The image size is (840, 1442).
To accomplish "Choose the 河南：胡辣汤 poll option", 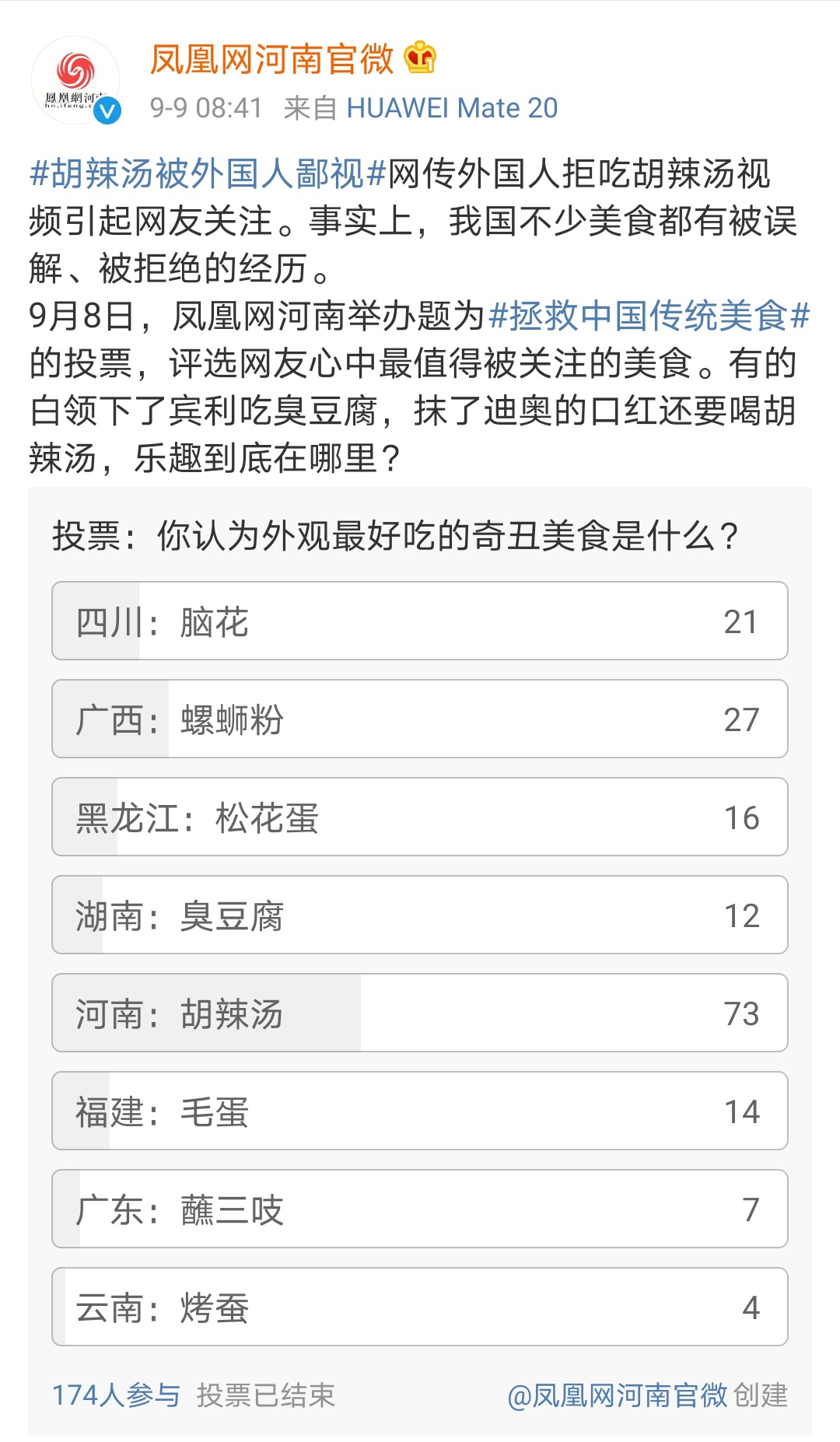I will tap(420, 1013).
